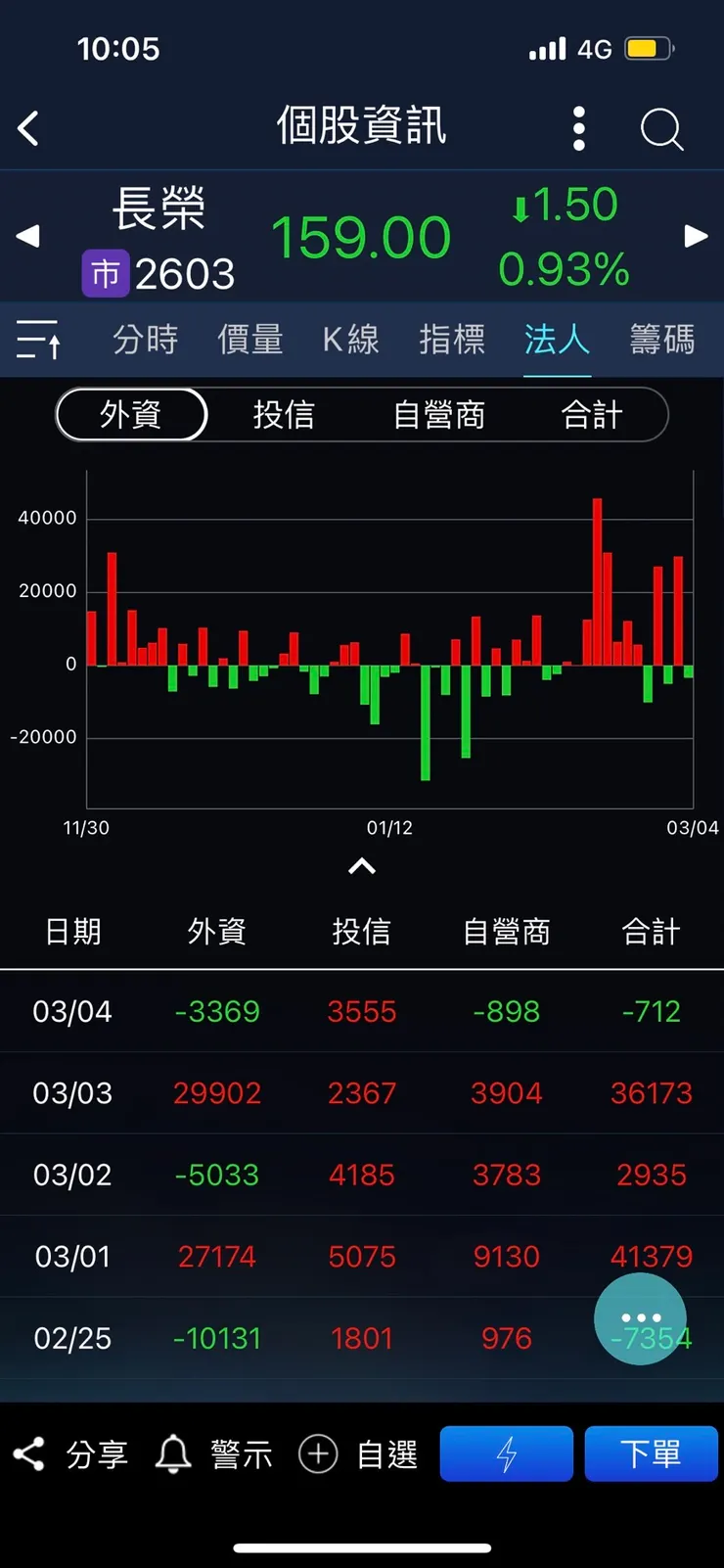The height and width of the screenshot is (1568, 724).
Task: Open the three-dot overflow menu
Action: point(578,128)
